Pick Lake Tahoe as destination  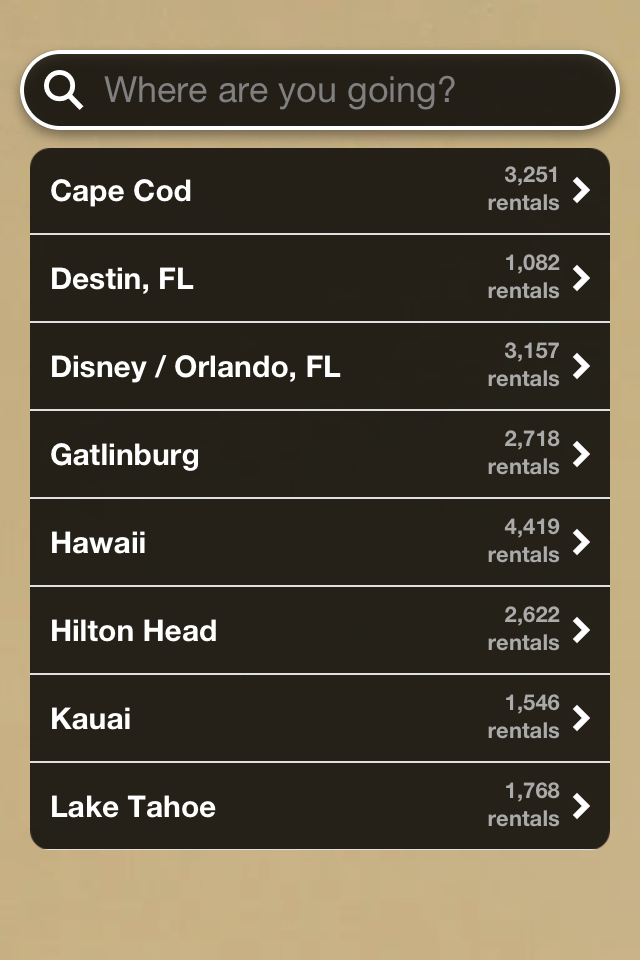pyautogui.click(x=320, y=807)
